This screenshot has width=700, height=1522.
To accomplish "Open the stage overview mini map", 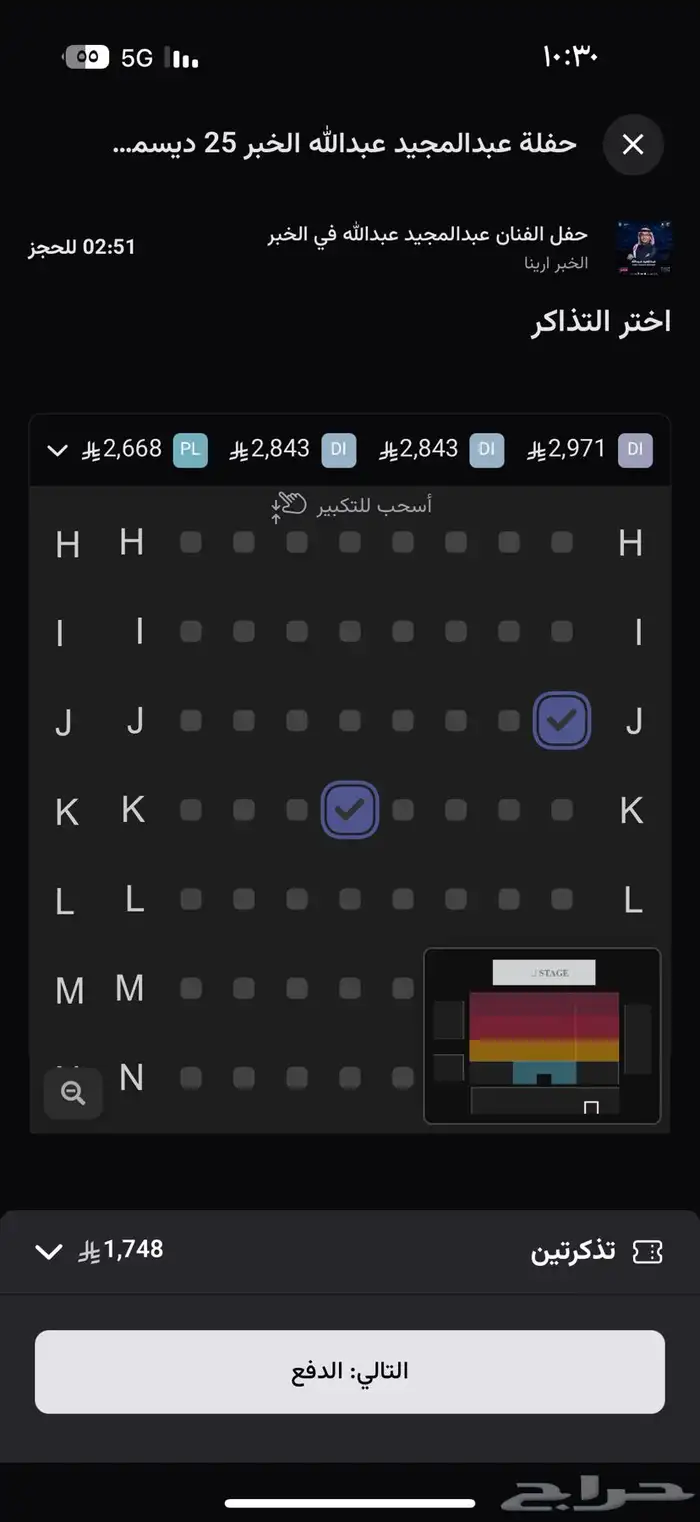I will [542, 1035].
